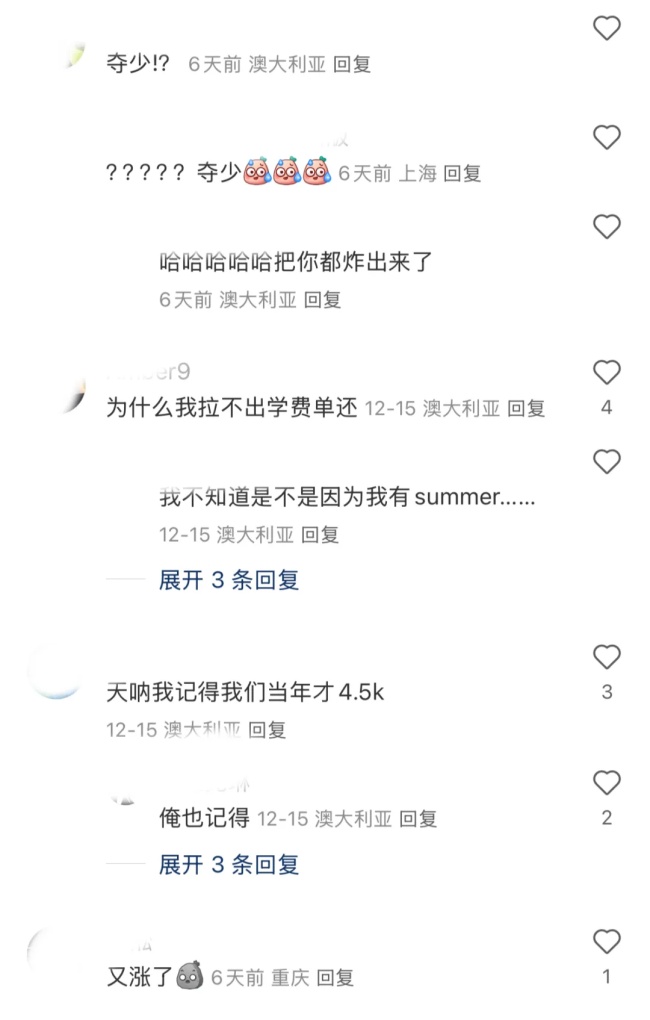650x1020 pixels.
Task: Like the comment about having summer
Action: click(x=607, y=462)
